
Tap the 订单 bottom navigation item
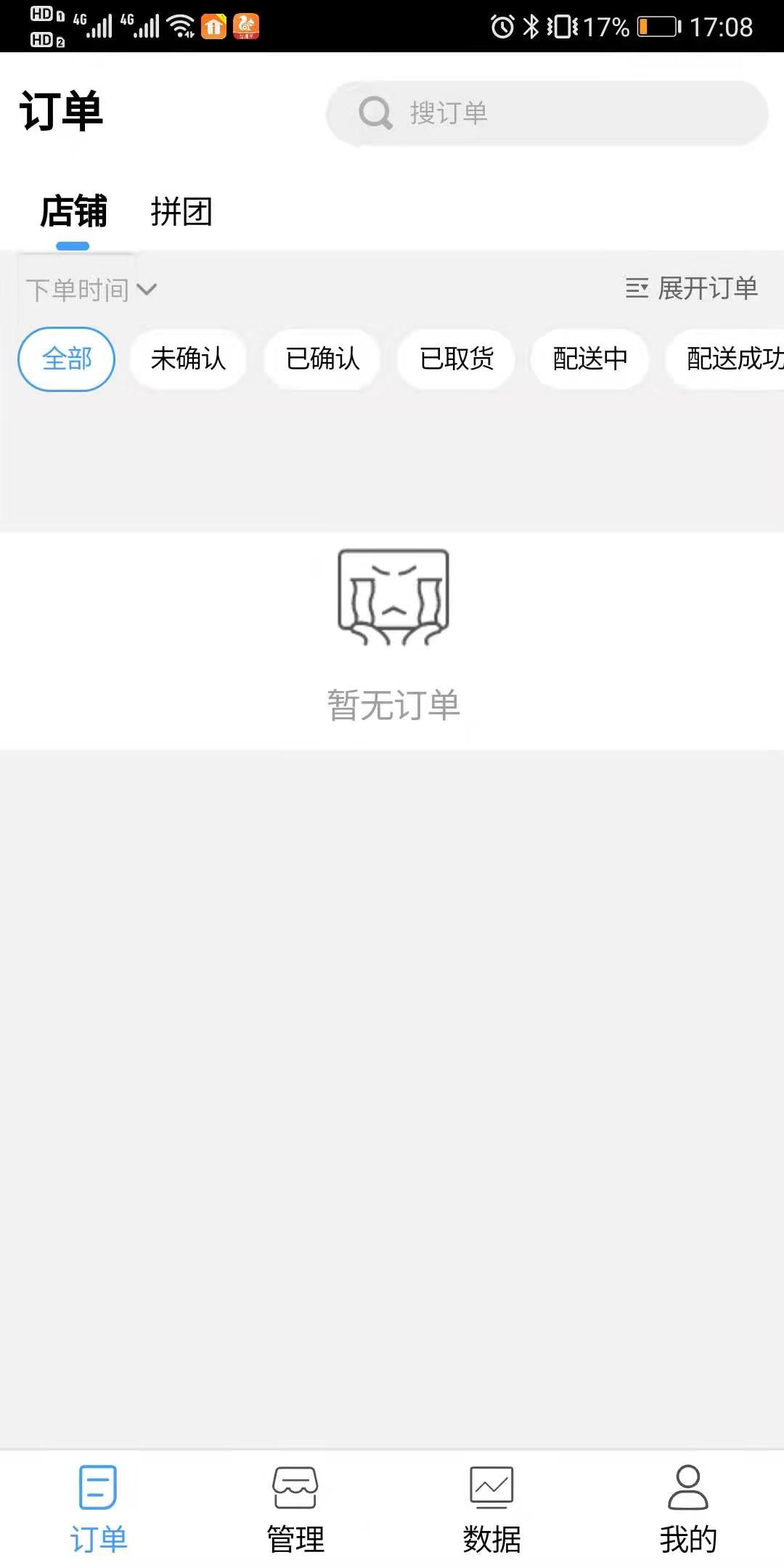(99, 1508)
